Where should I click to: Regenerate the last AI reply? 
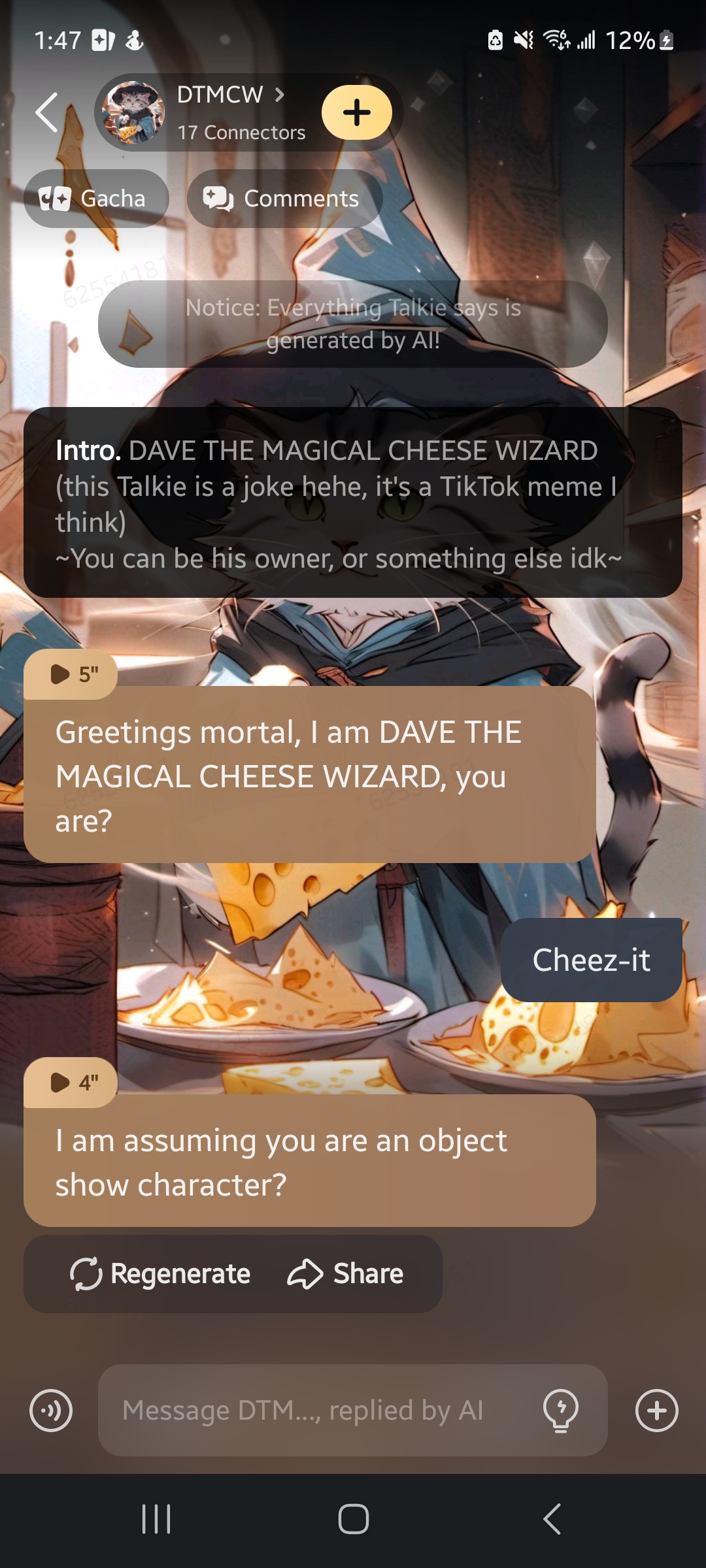pos(161,1273)
